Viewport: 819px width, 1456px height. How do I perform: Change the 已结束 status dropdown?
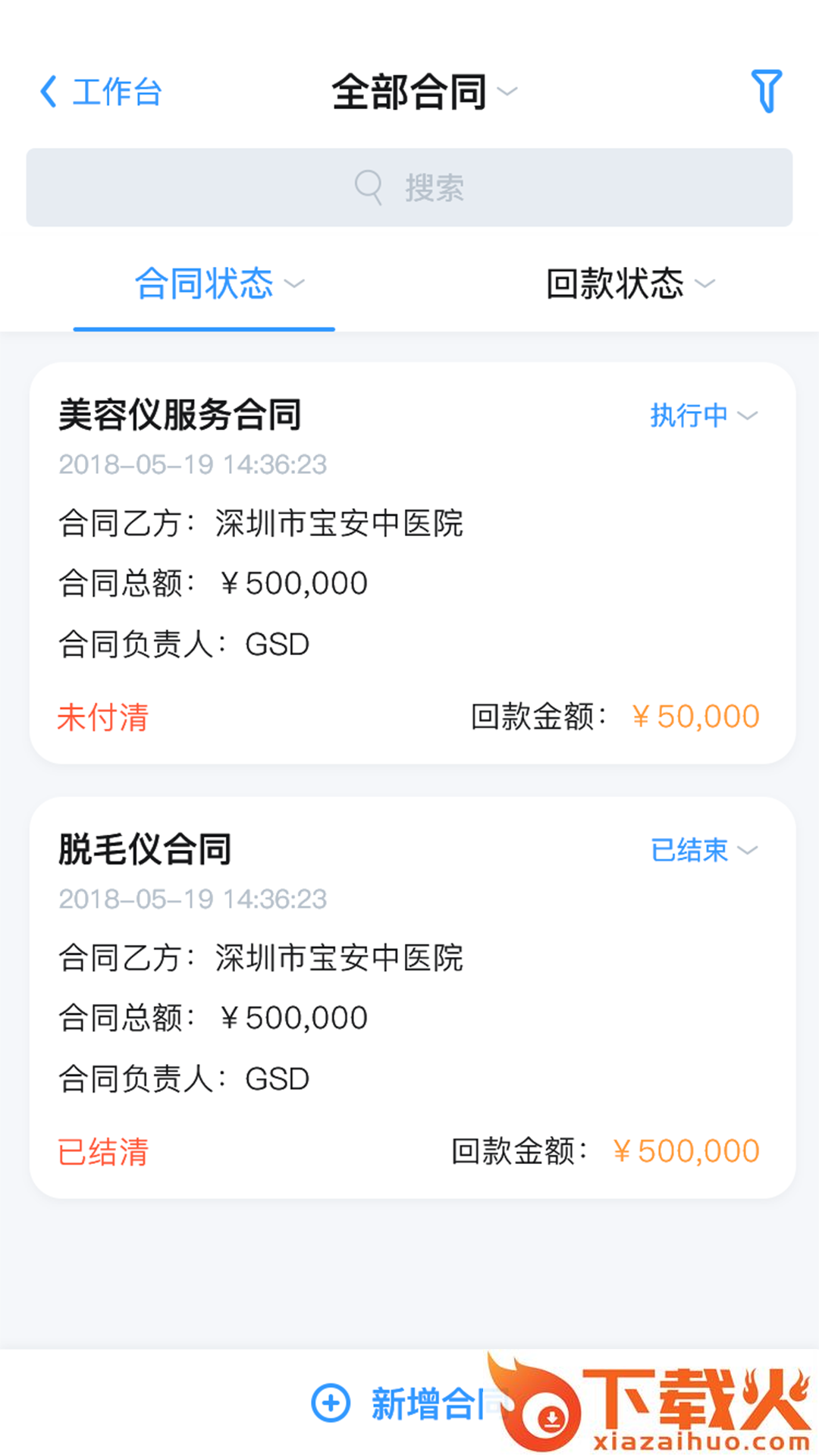(703, 850)
